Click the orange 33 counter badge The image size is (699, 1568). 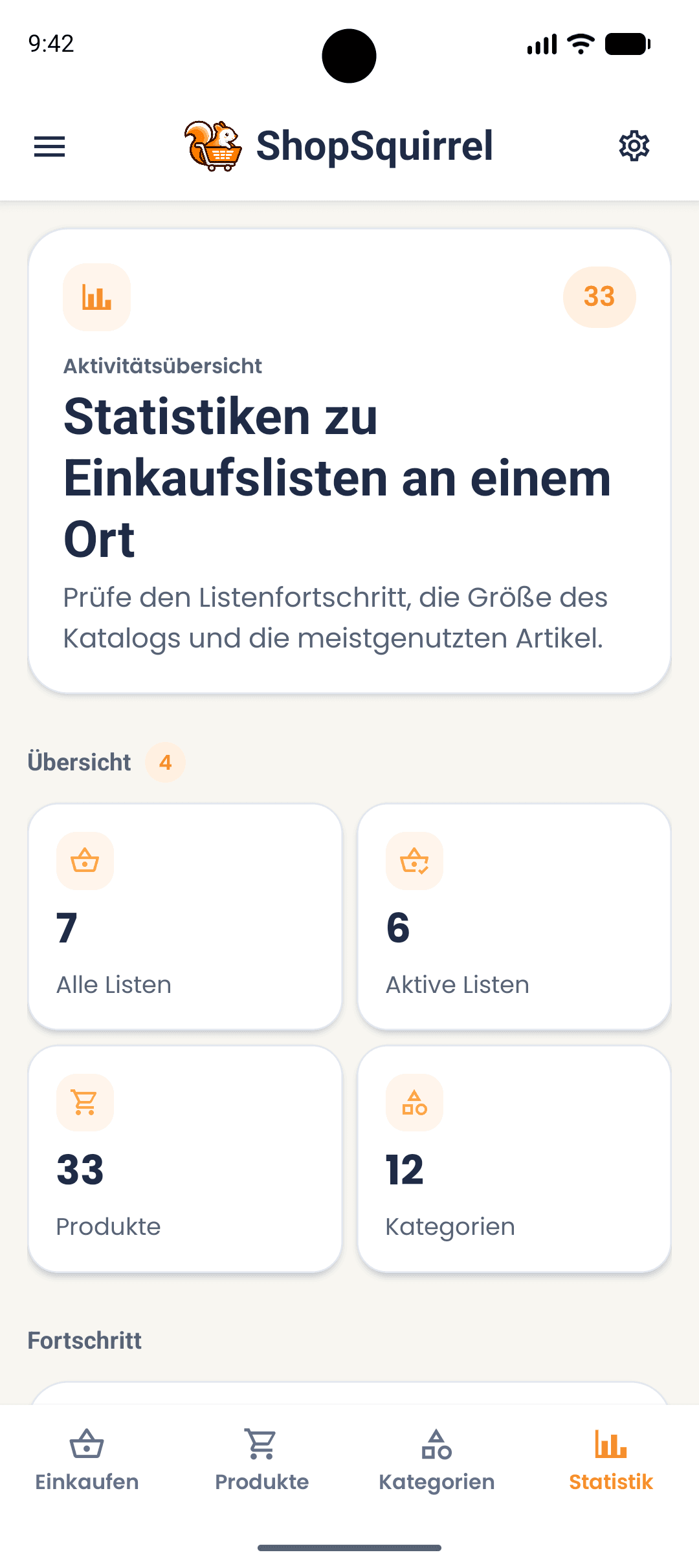tap(599, 296)
